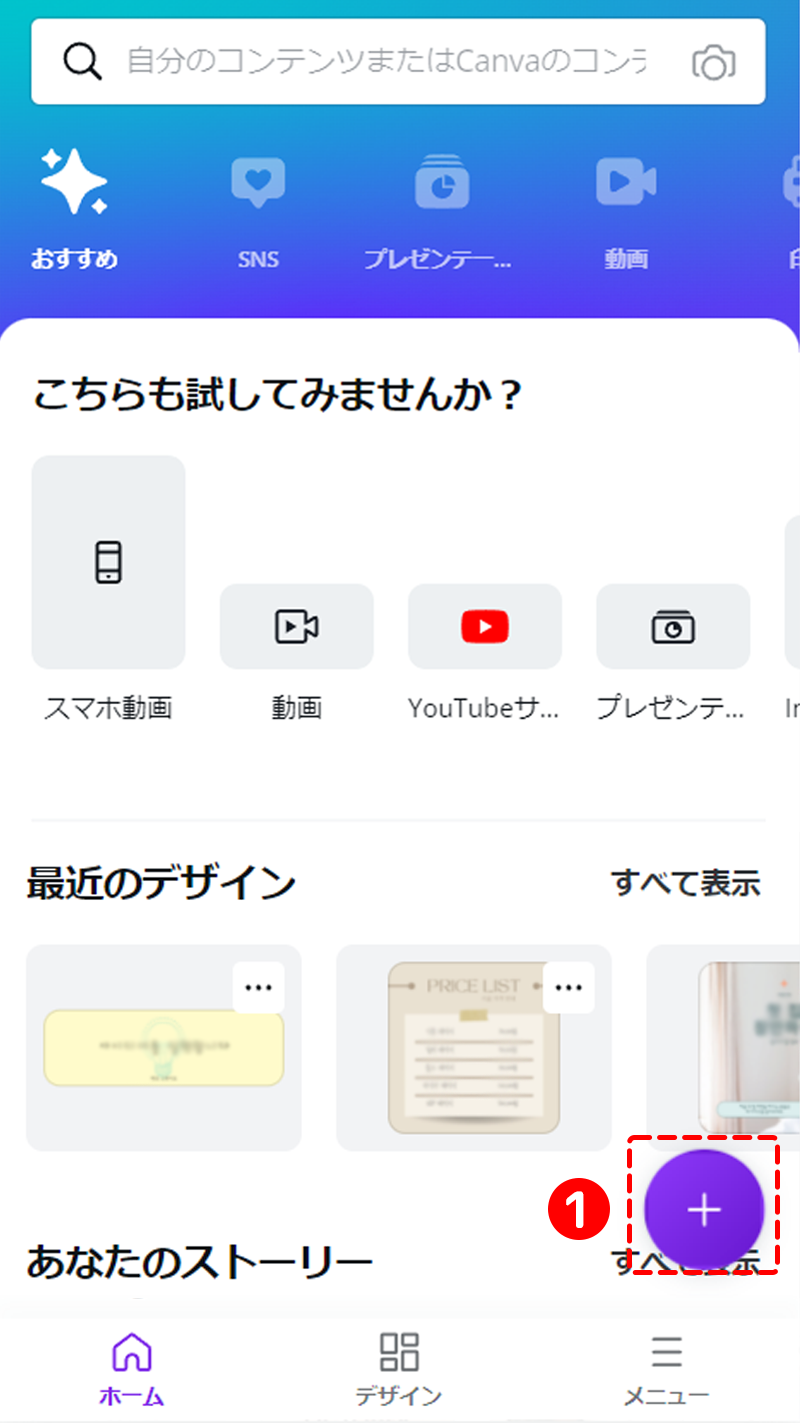800x1423 pixels.
Task: Create a スマホ動画 design
Action: pos(108,562)
